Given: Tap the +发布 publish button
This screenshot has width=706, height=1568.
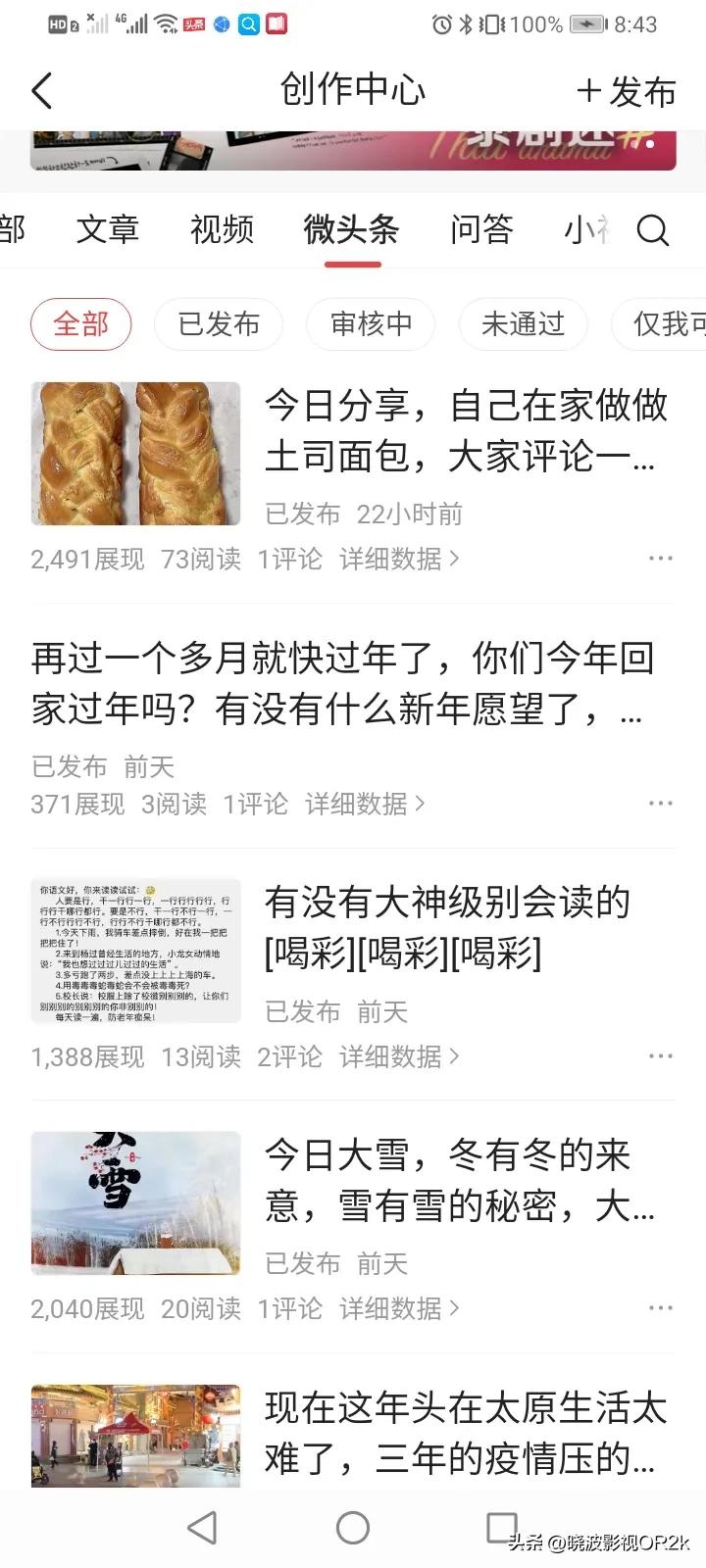Looking at the screenshot, I should point(627,91).
